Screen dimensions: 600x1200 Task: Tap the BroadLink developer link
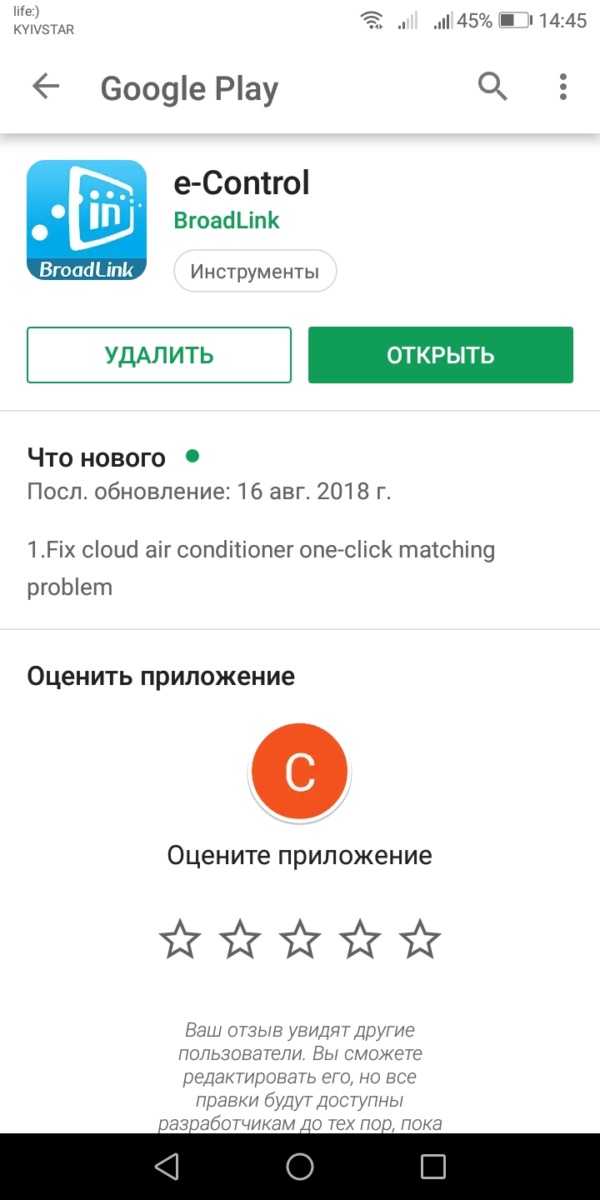point(226,221)
